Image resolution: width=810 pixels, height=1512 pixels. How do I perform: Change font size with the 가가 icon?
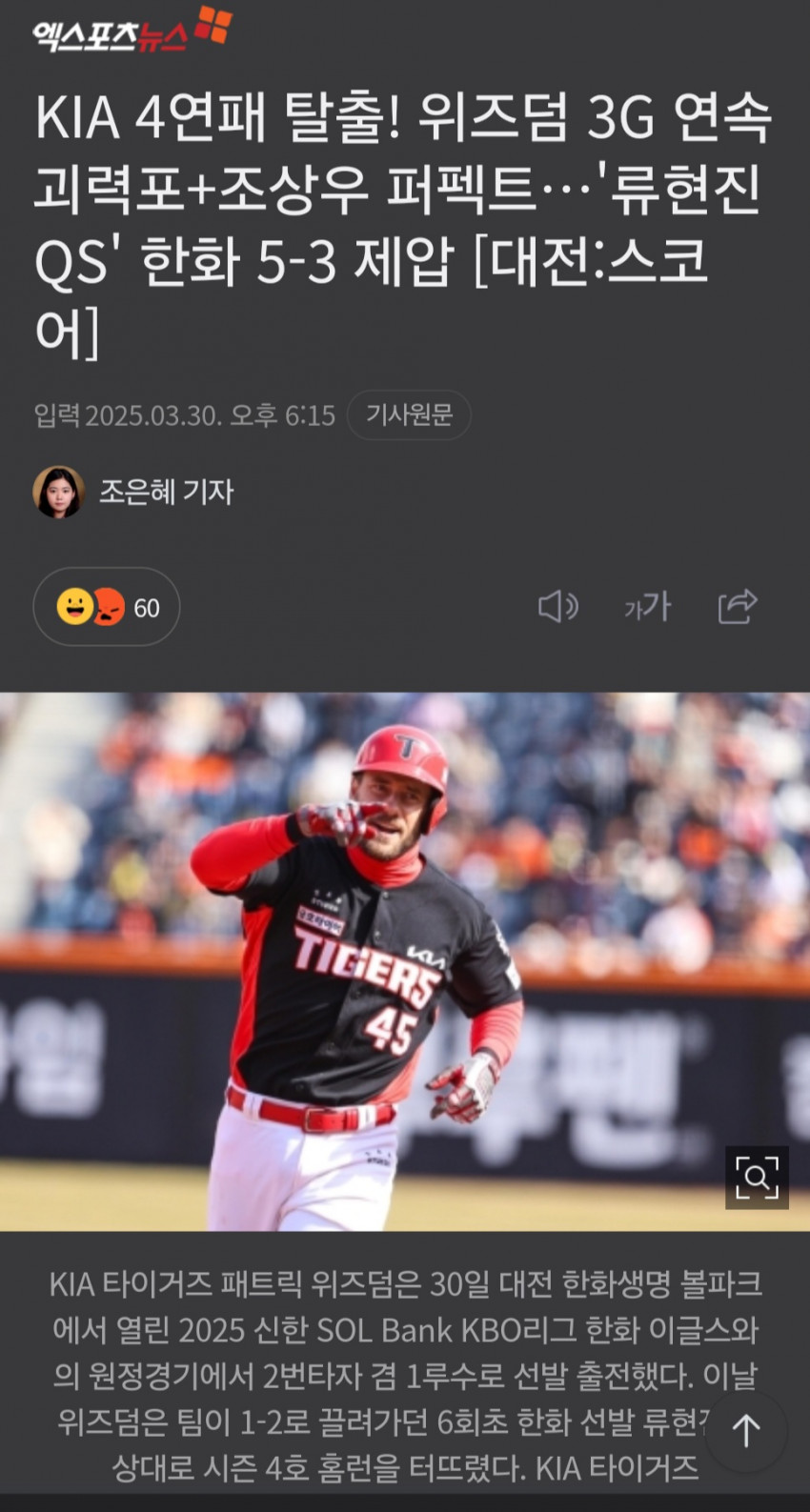tap(647, 606)
